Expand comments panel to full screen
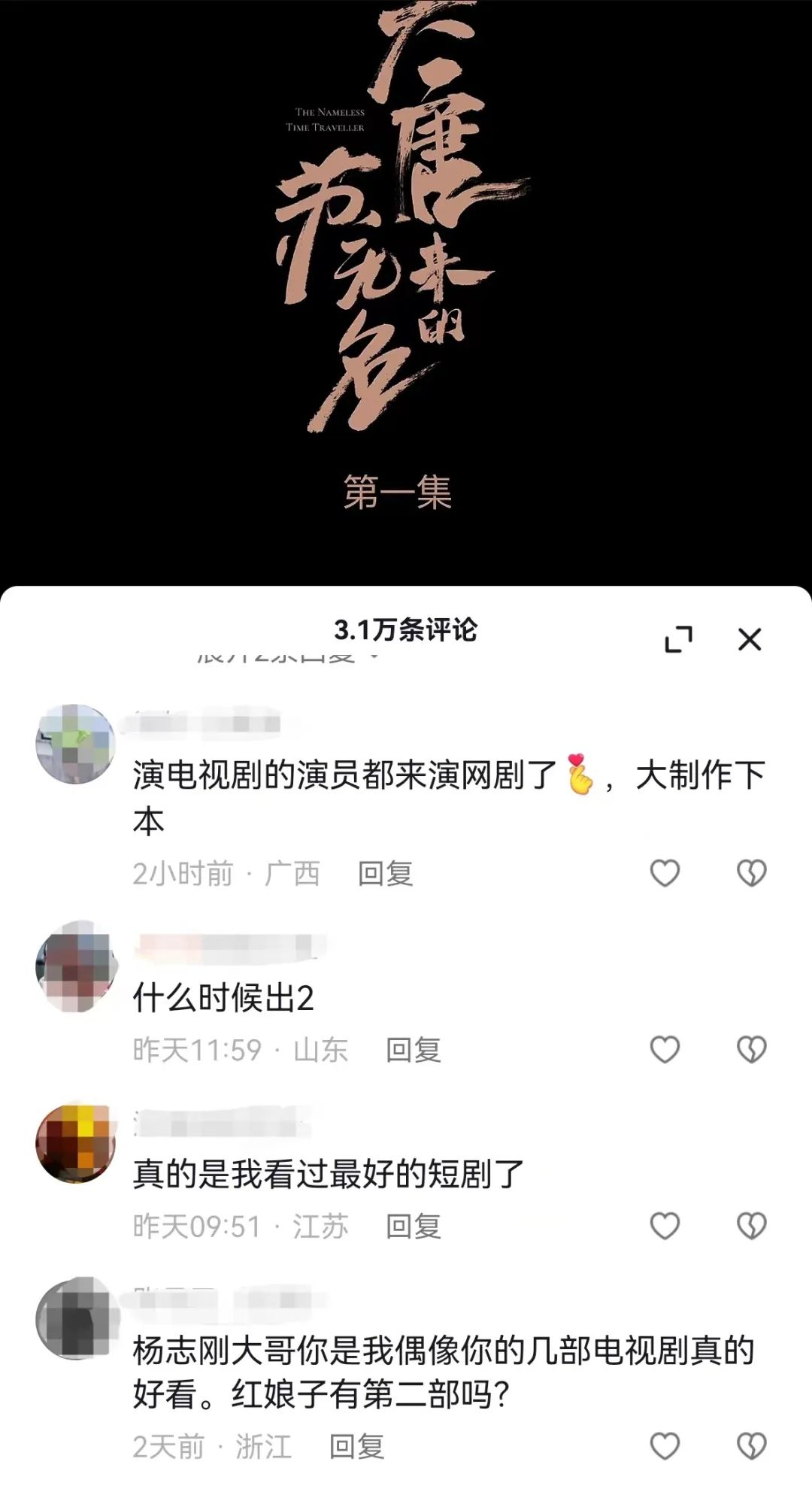Image resolution: width=812 pixels, height=1492 pixels. 678,639
